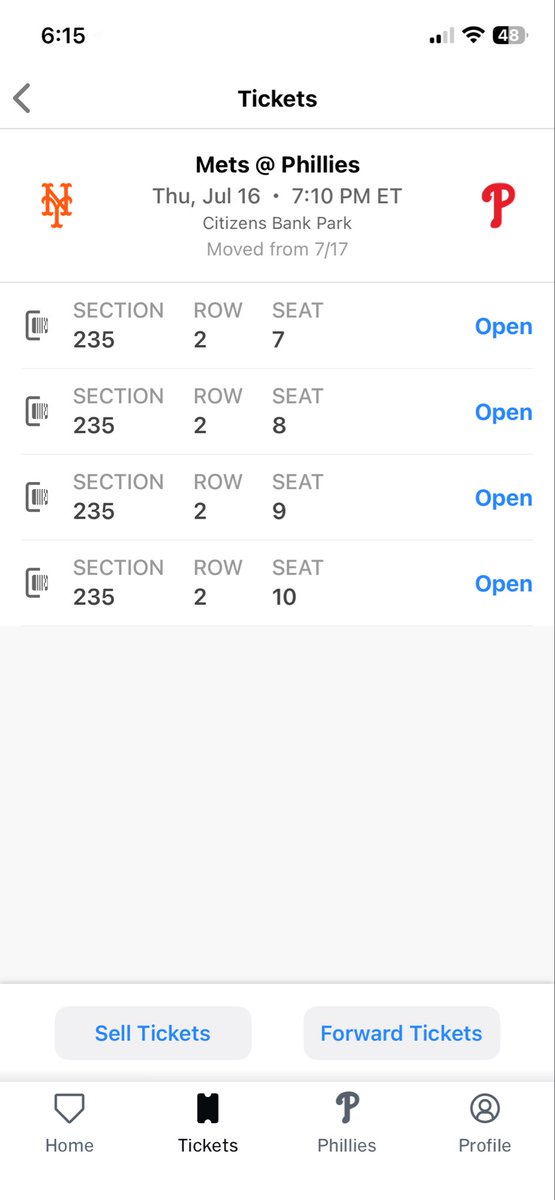Screen dimensions: 555x1200
Task: Open the ticket for seat 7
Action: [x=503, y=327]
